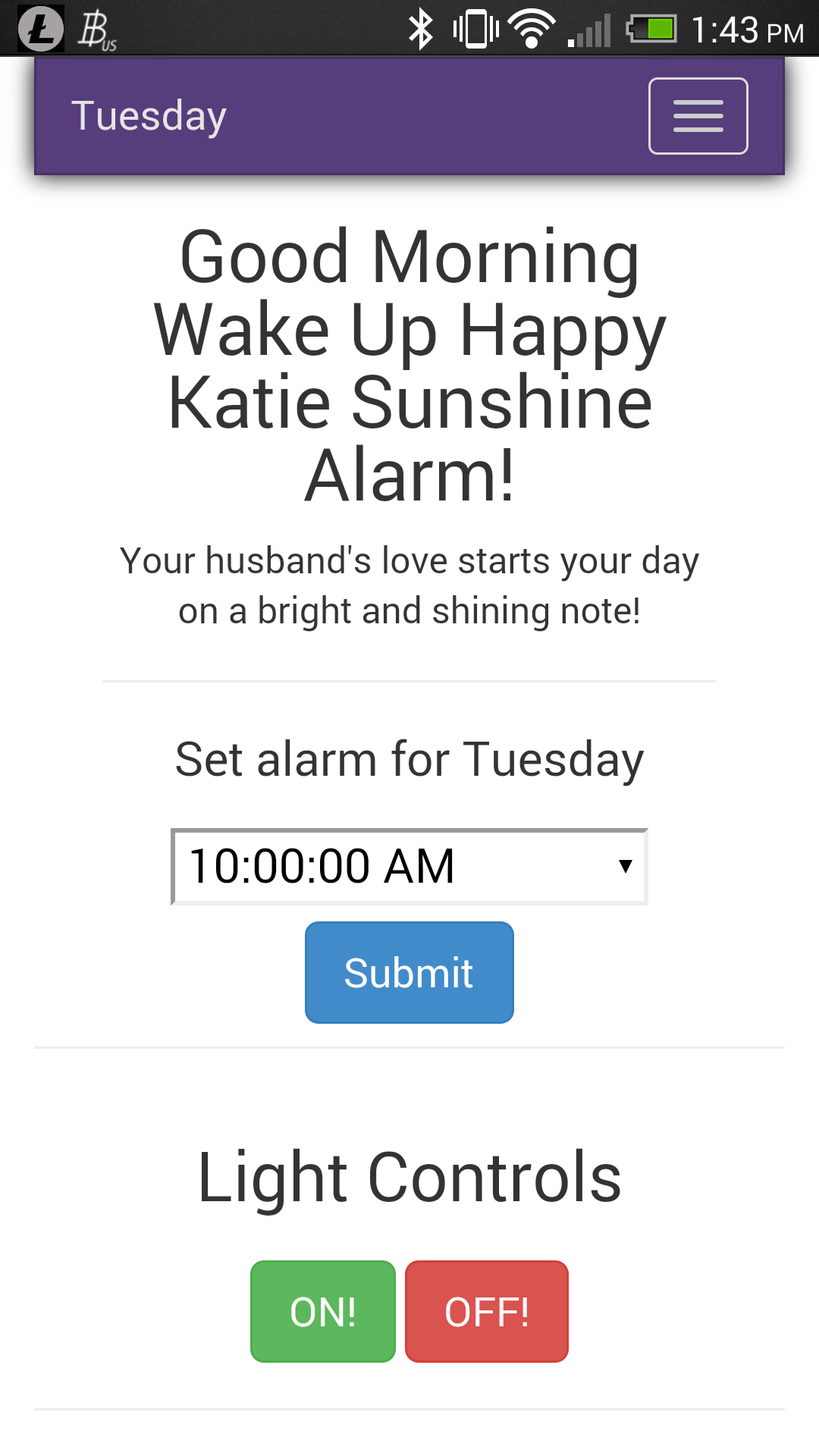This screenshot has width=819, height=1456.
Task: Tap the Bluetooth status icon
Action: coord(422,29)
